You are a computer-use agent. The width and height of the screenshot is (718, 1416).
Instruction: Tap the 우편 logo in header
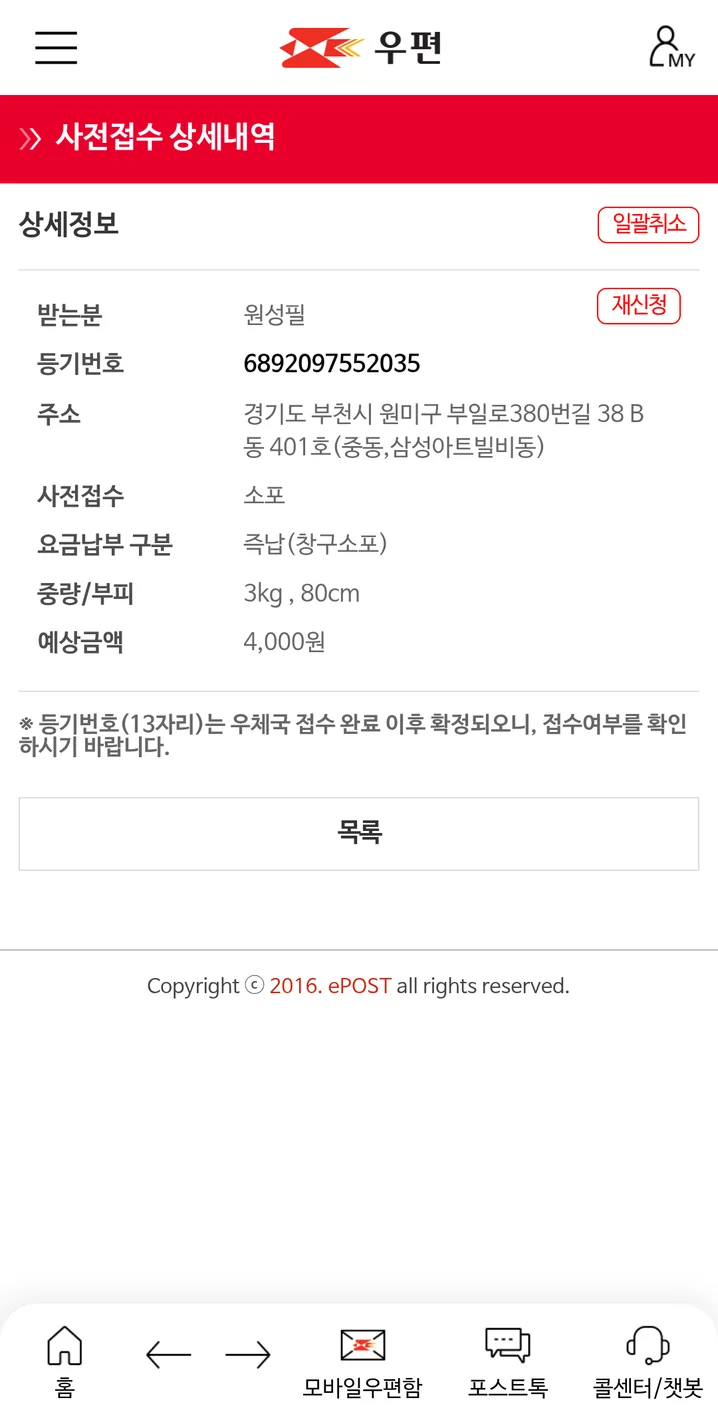pyautogui.click(x=360, y=47)
